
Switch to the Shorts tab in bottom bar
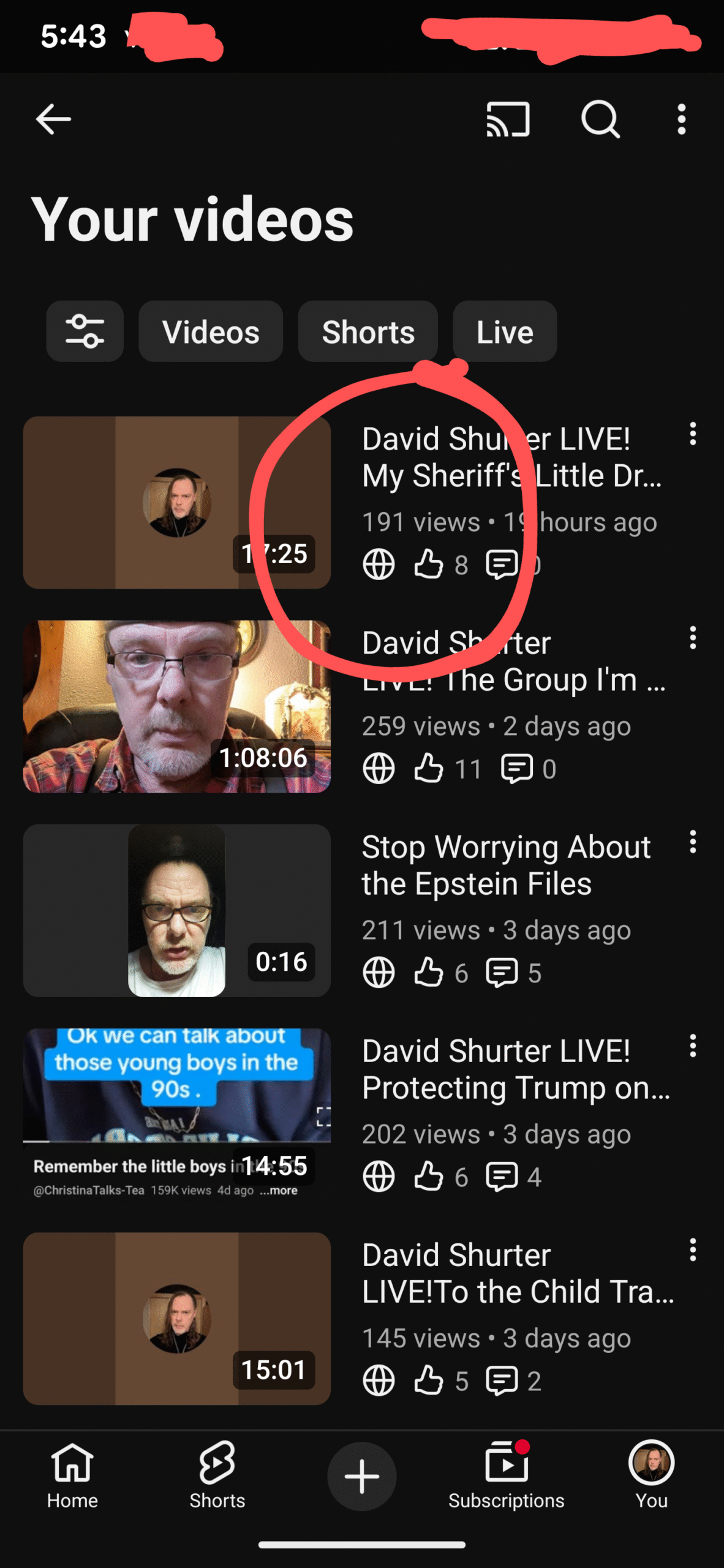coord(217,1475)
